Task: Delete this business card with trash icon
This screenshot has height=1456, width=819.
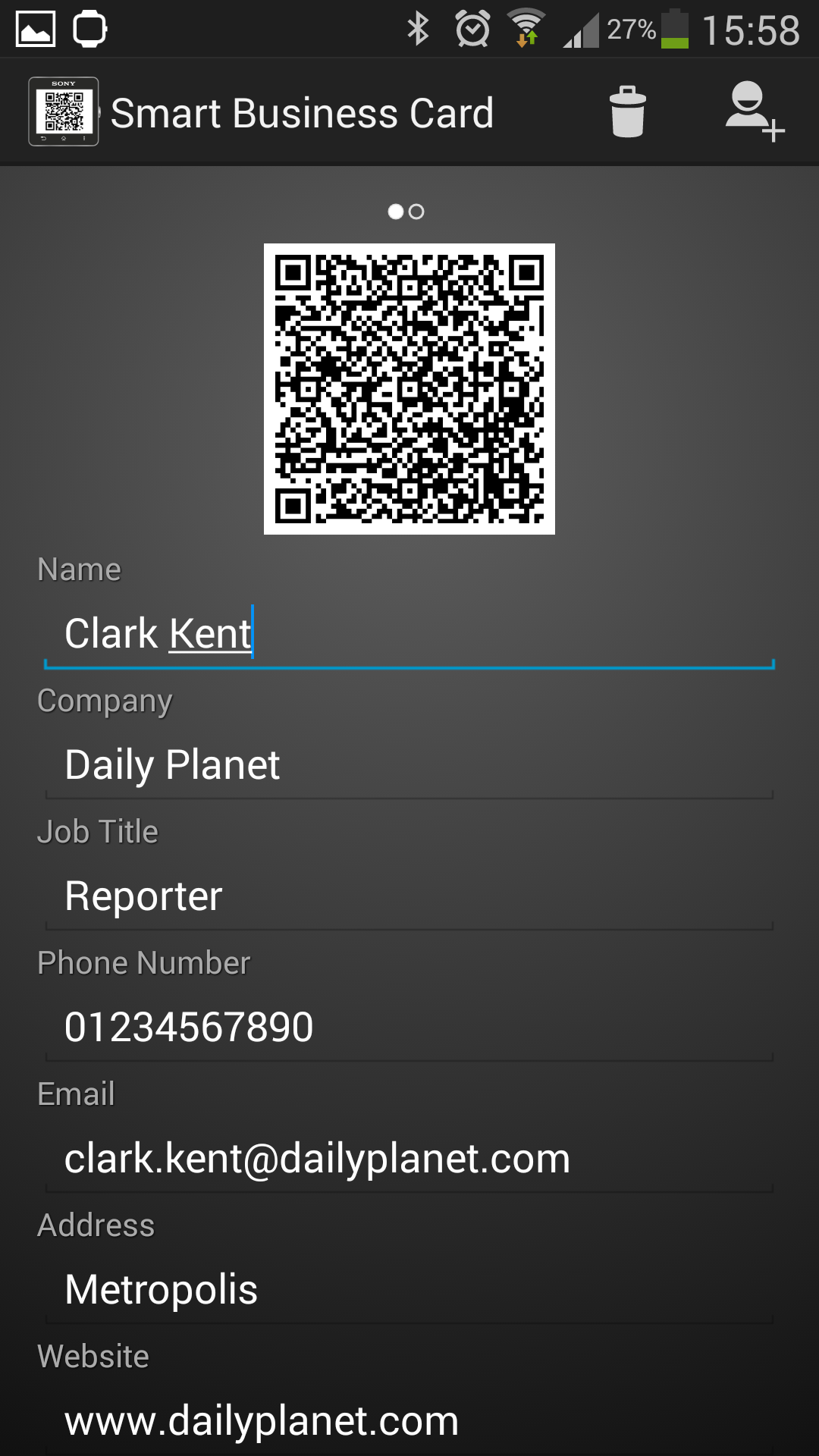Action: click(x=627, y=112)
